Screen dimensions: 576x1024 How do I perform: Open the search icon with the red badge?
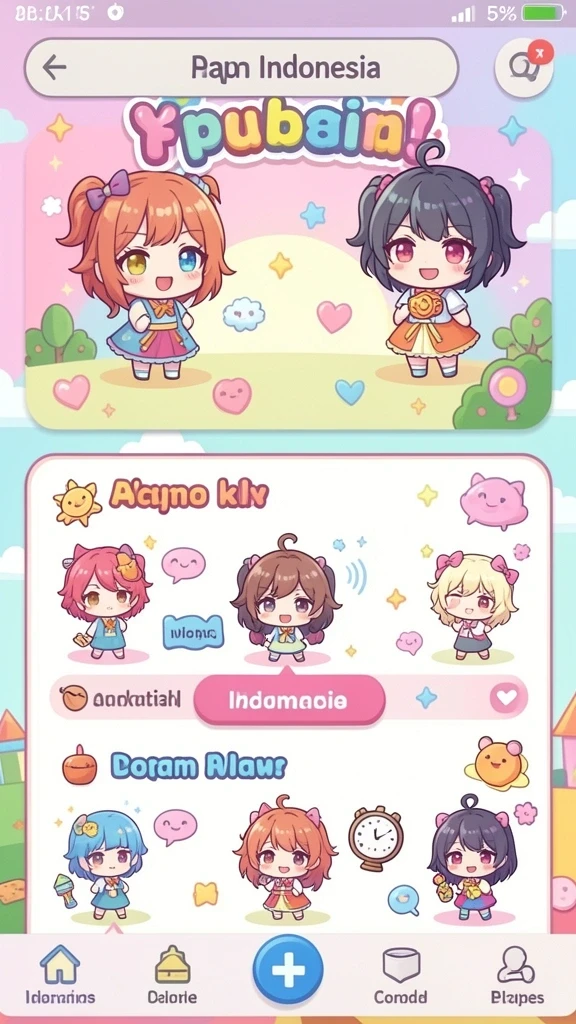point(524,68)
